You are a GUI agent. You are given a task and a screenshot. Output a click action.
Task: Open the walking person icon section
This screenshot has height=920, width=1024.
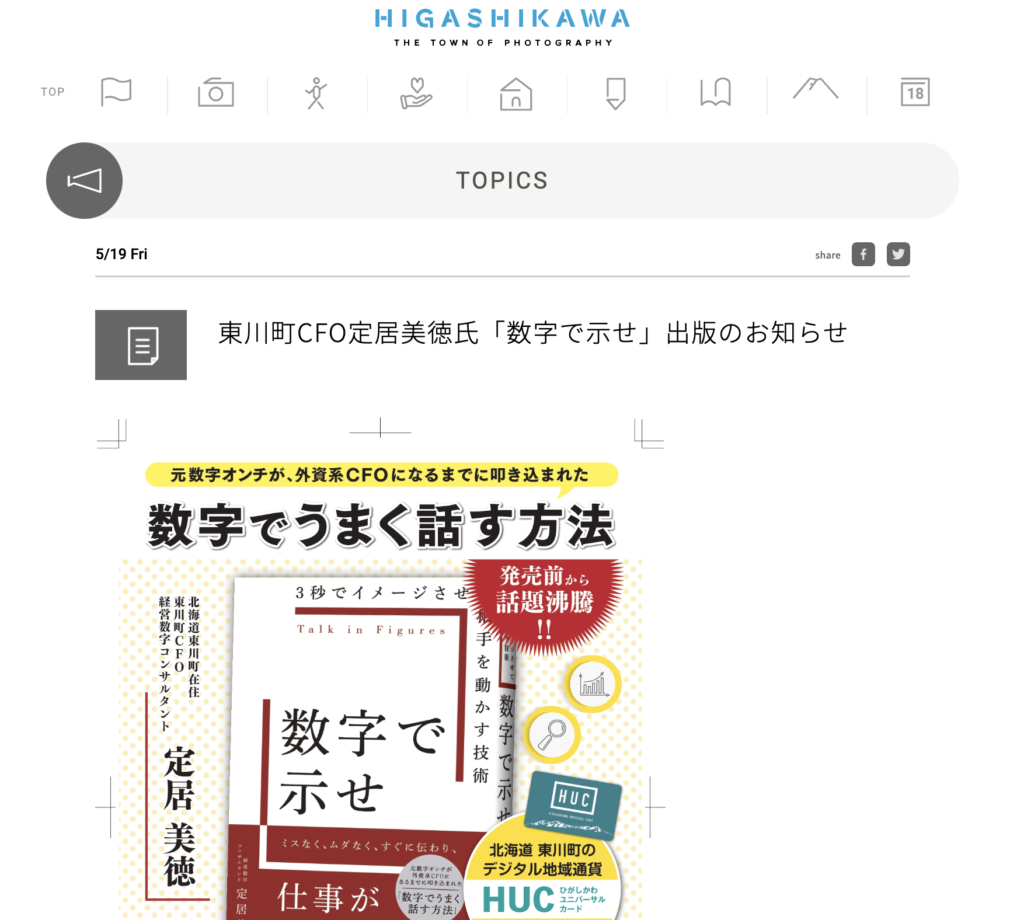coord(316,93)
